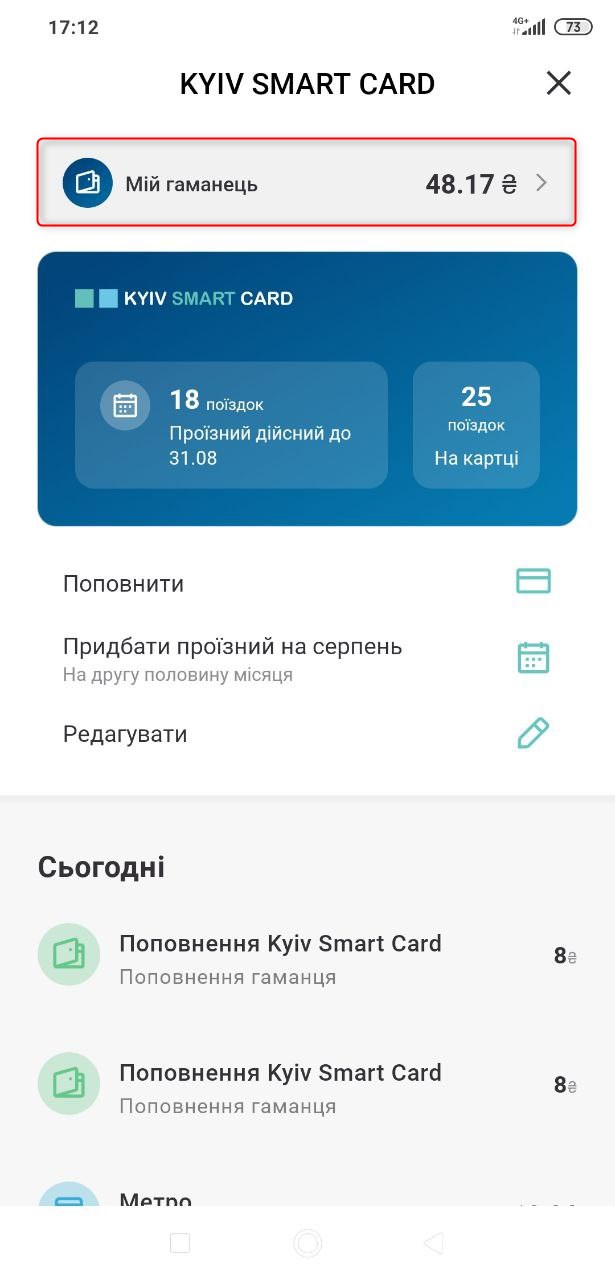
Task: Close the Kyiv Smart Card screen
Action: [558, 83]
